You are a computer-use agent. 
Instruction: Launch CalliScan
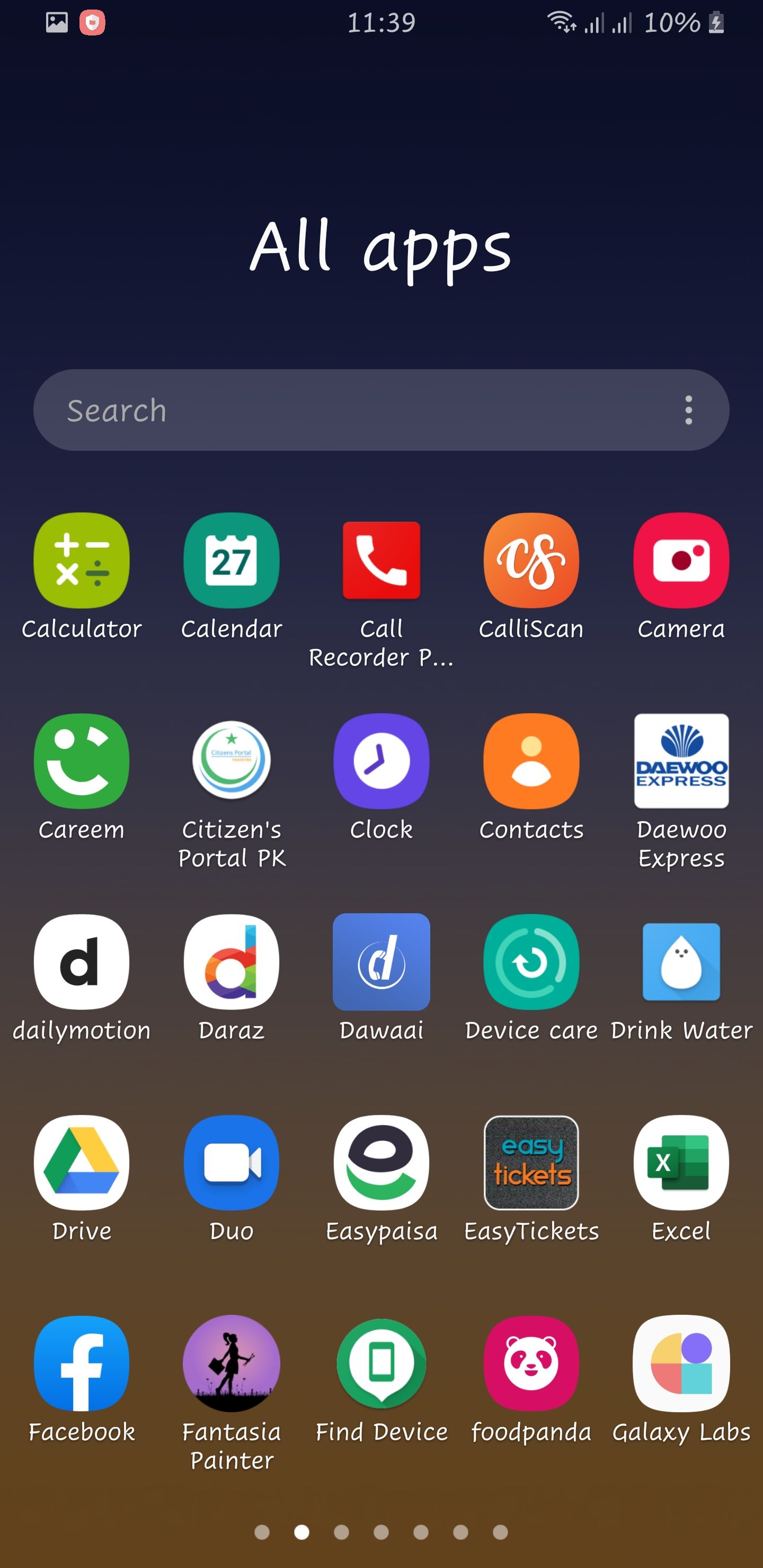click(x=531, y=560)
